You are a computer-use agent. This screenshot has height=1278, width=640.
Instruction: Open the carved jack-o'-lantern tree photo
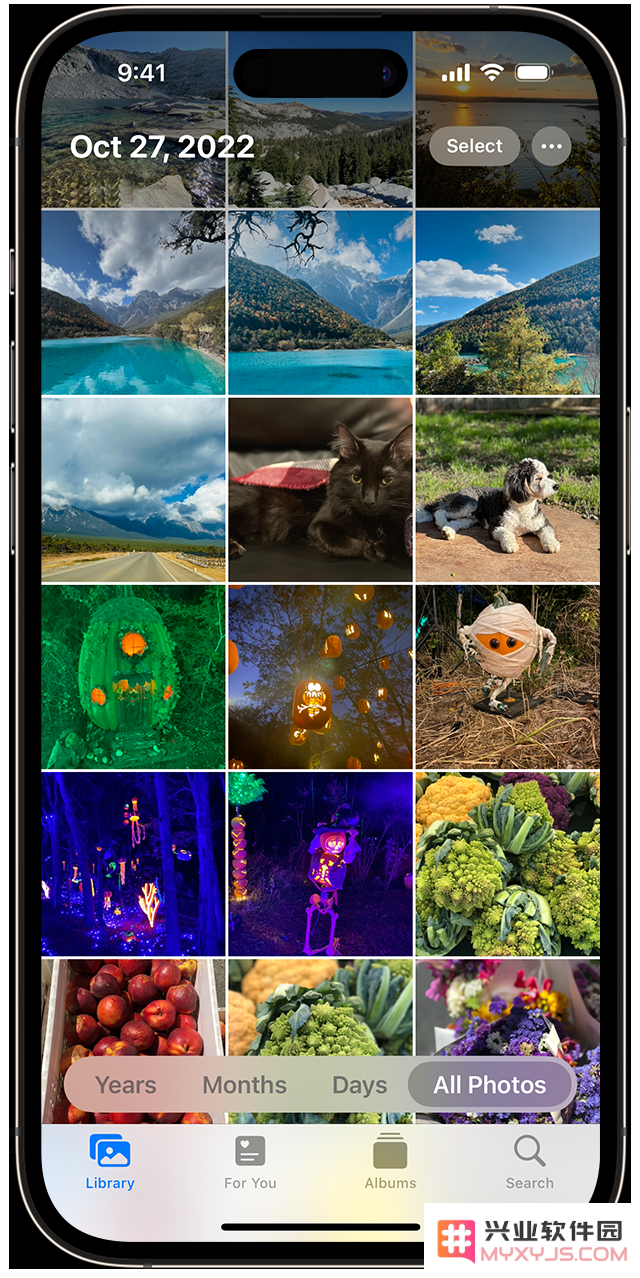click(x=320, y=677)
